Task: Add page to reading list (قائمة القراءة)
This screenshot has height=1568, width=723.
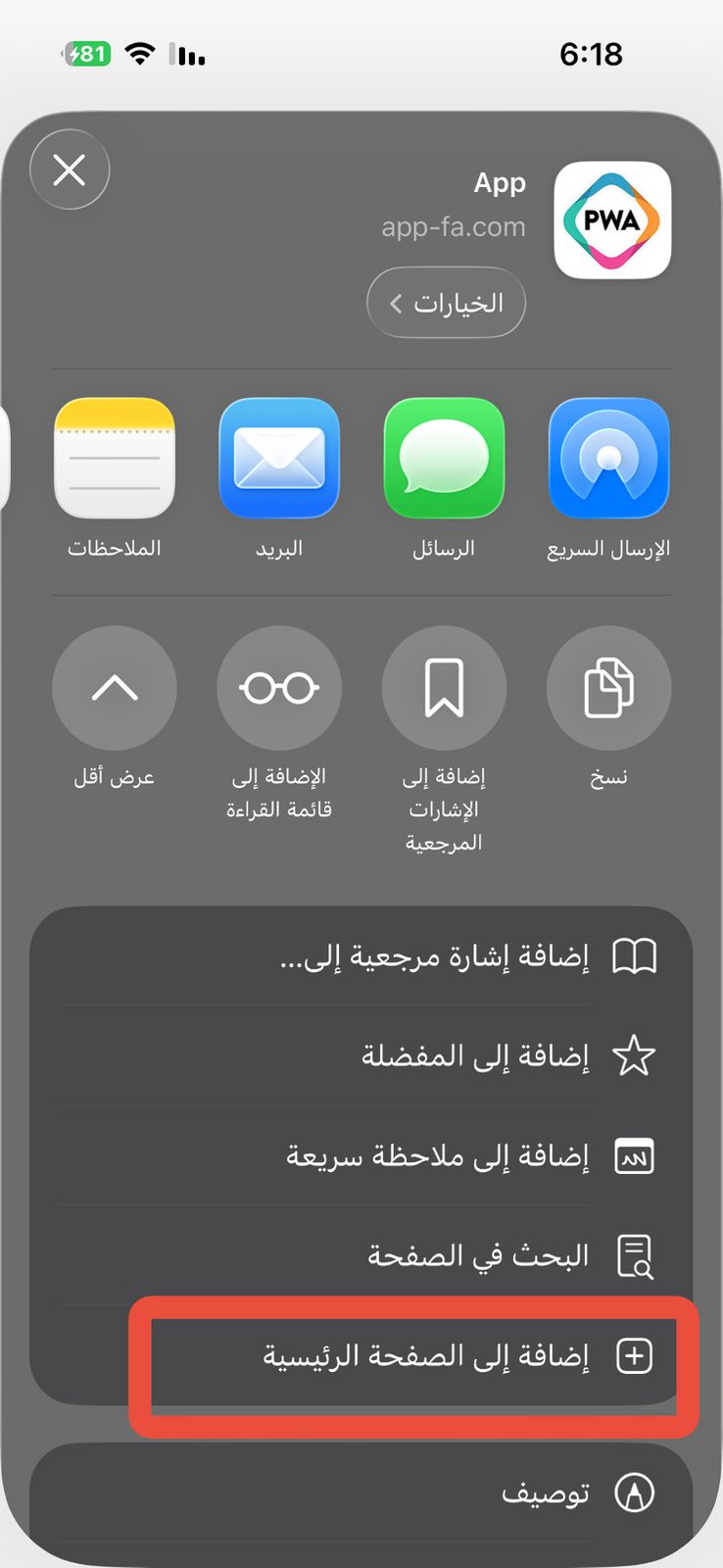Action: 279,688
